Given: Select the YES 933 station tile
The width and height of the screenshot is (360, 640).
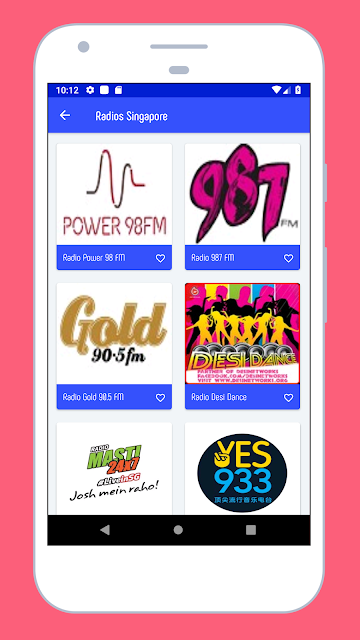Looking at the screenshot, I should 242,469.
